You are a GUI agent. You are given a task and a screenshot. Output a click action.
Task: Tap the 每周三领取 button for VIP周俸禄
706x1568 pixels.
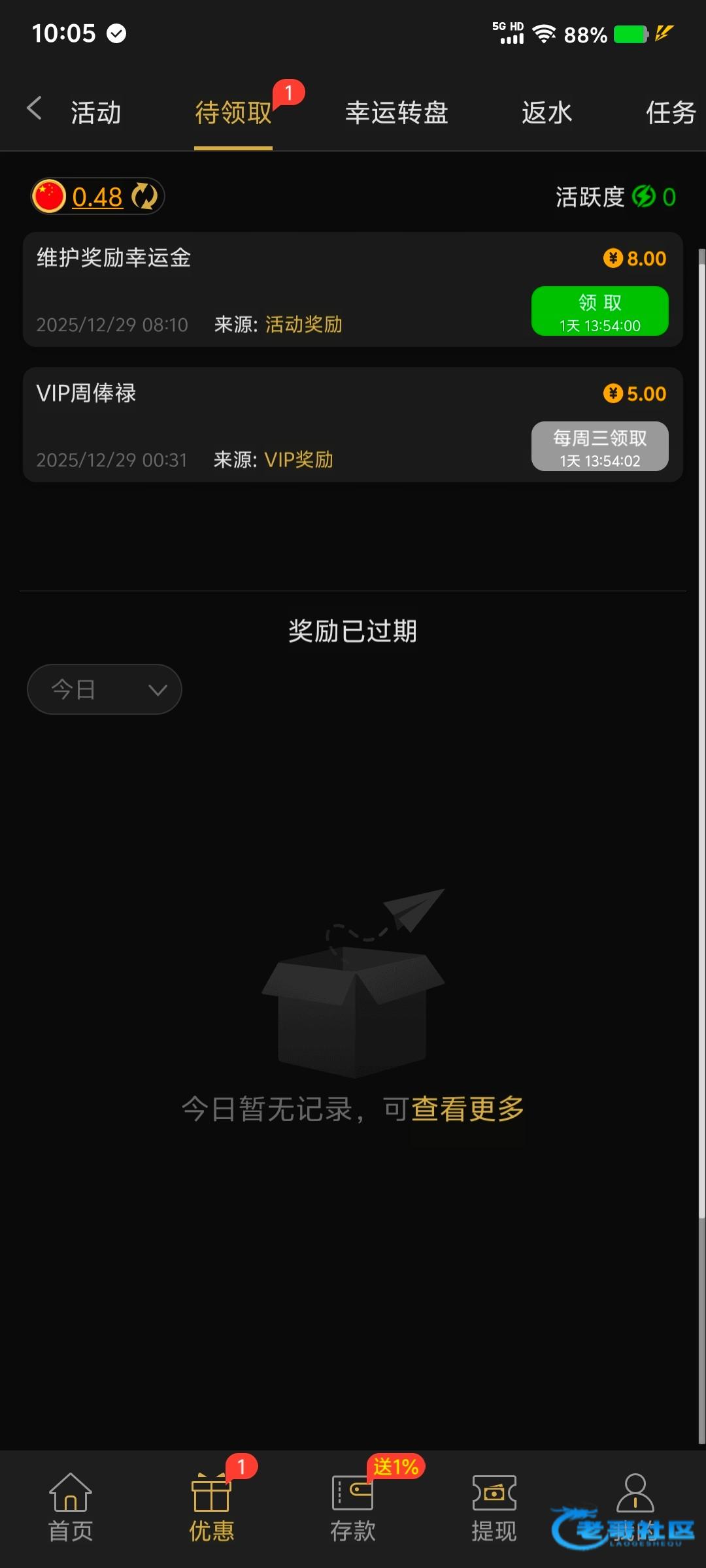click(599, 446)
